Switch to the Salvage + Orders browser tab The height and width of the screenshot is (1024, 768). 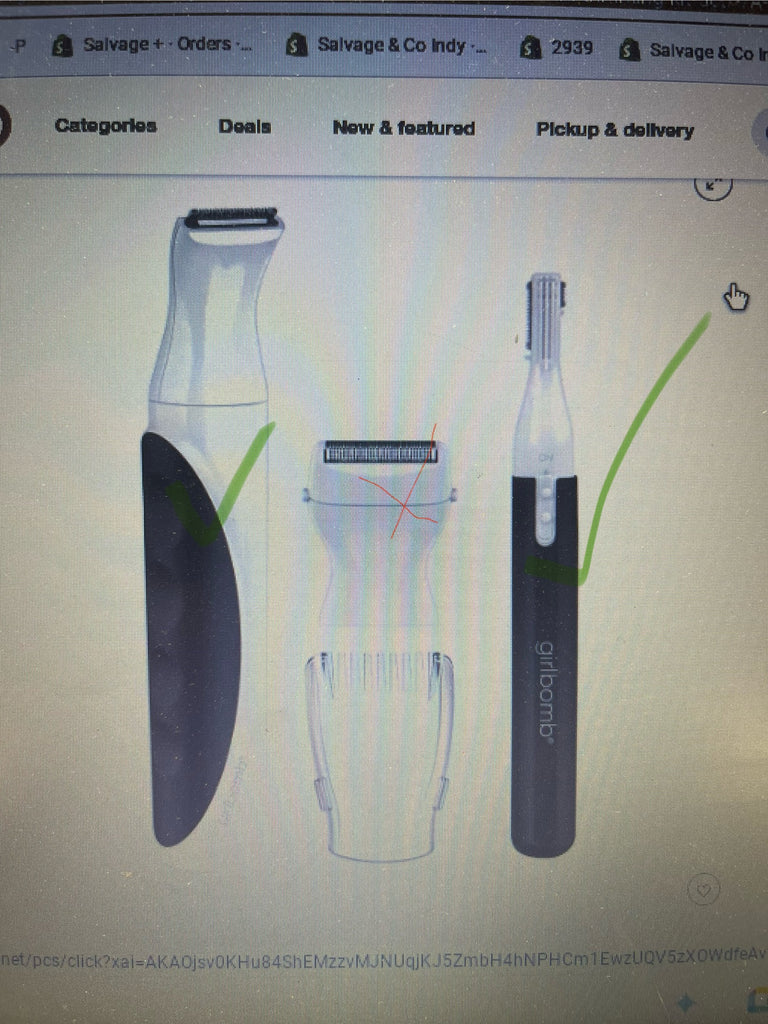(x=155, y=45)
